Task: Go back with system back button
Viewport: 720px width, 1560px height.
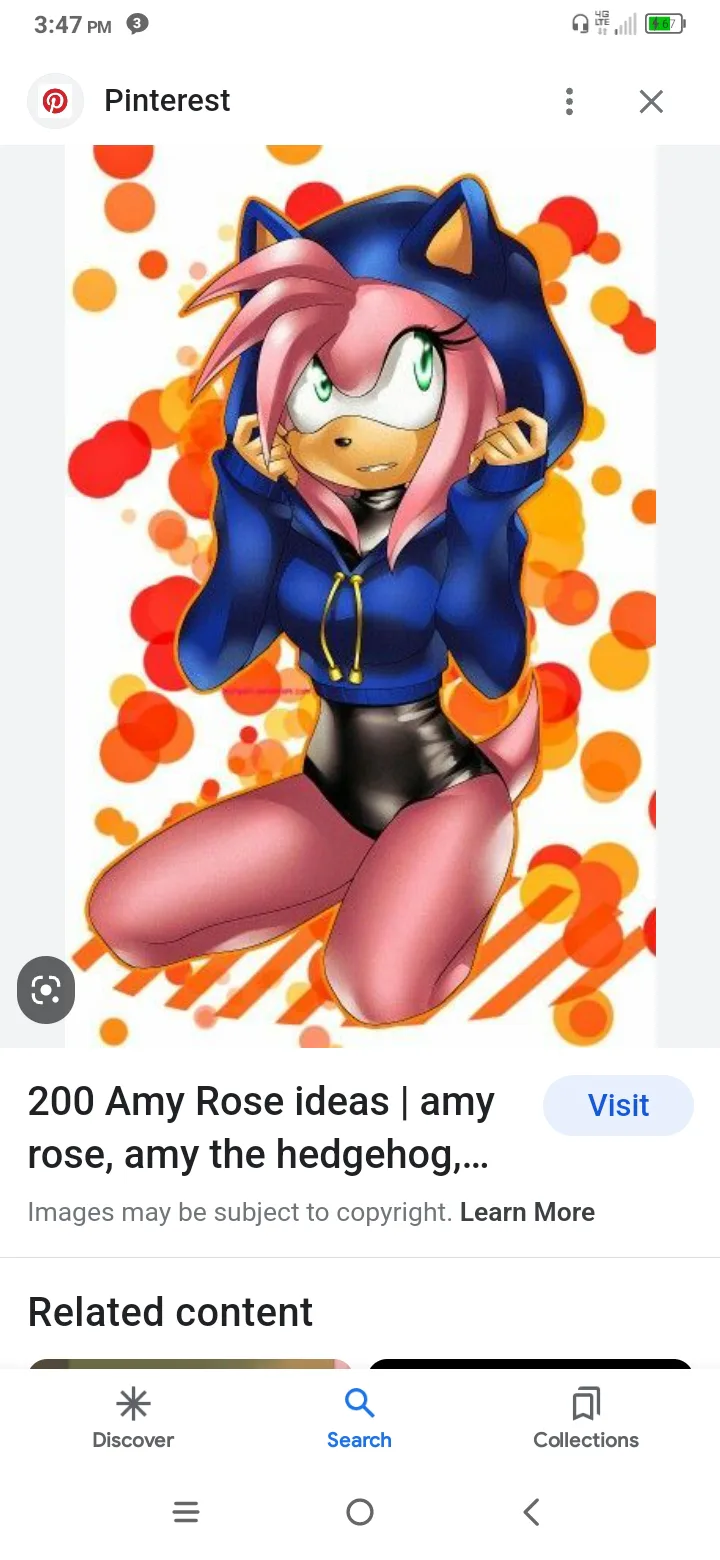Action: pos(531,1512)
